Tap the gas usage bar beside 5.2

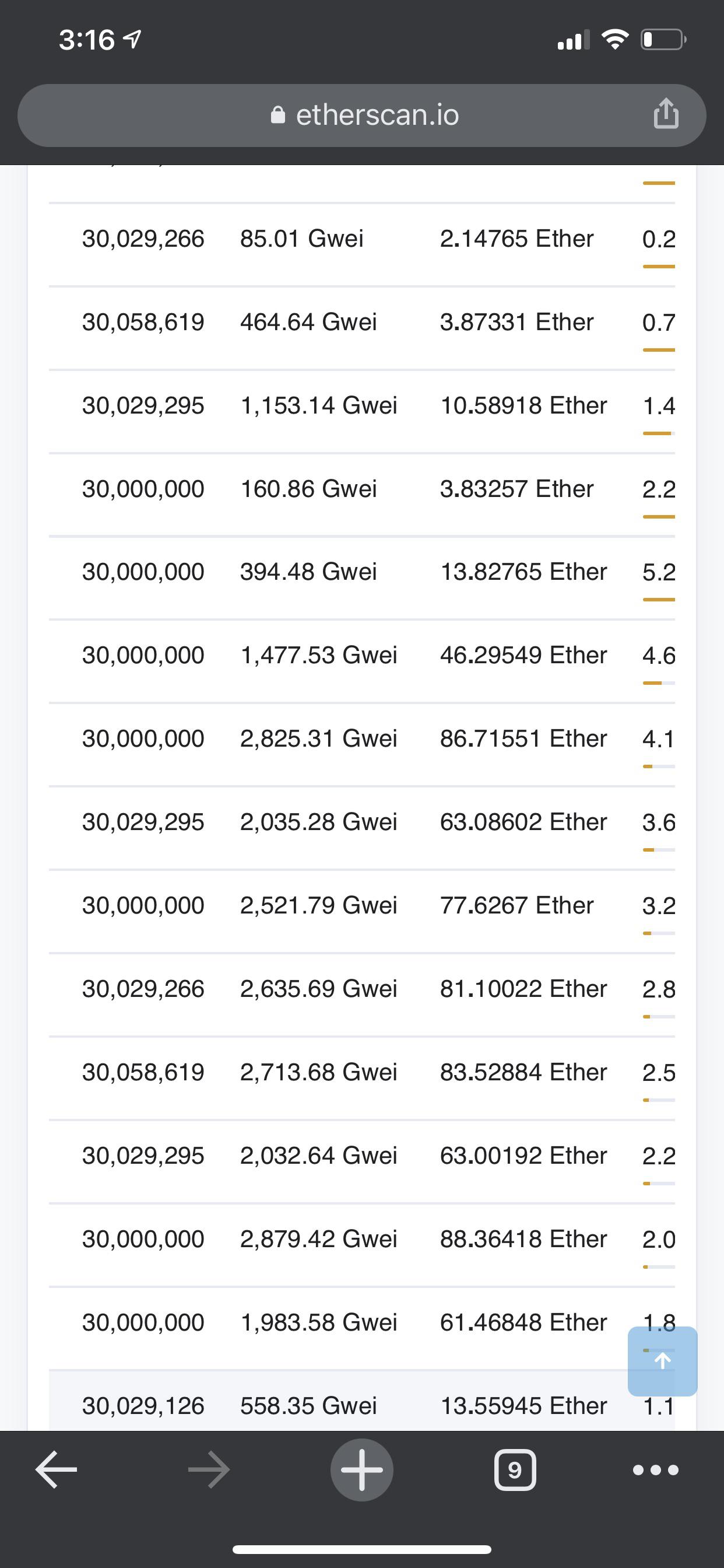[x=659, y=599]
